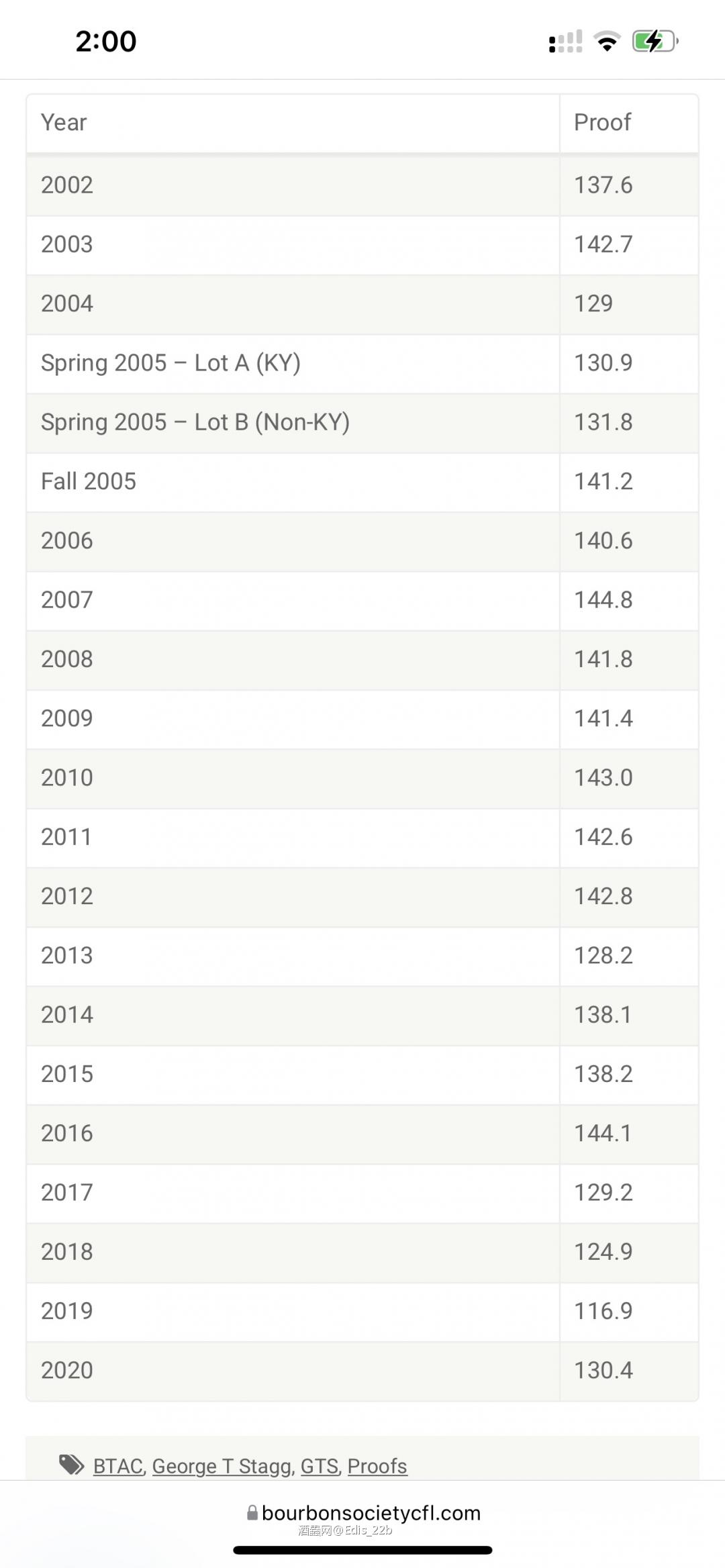This screenshot has width=725, height=1568.
Task: Tap the bourbonsocietycfl.com address bar
Action: [363, 1513]
